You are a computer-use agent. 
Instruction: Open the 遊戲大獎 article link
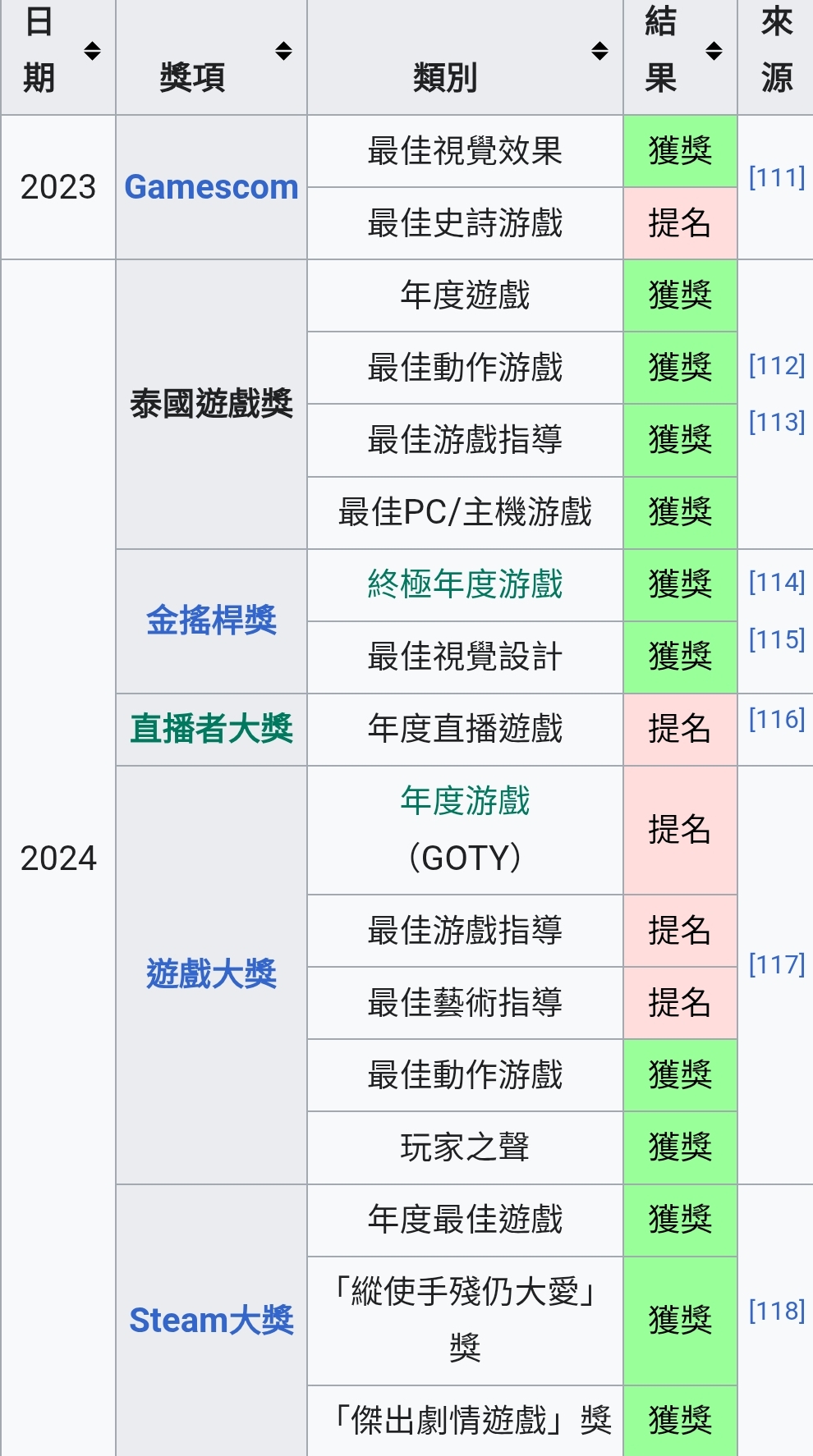click(211, 974)
